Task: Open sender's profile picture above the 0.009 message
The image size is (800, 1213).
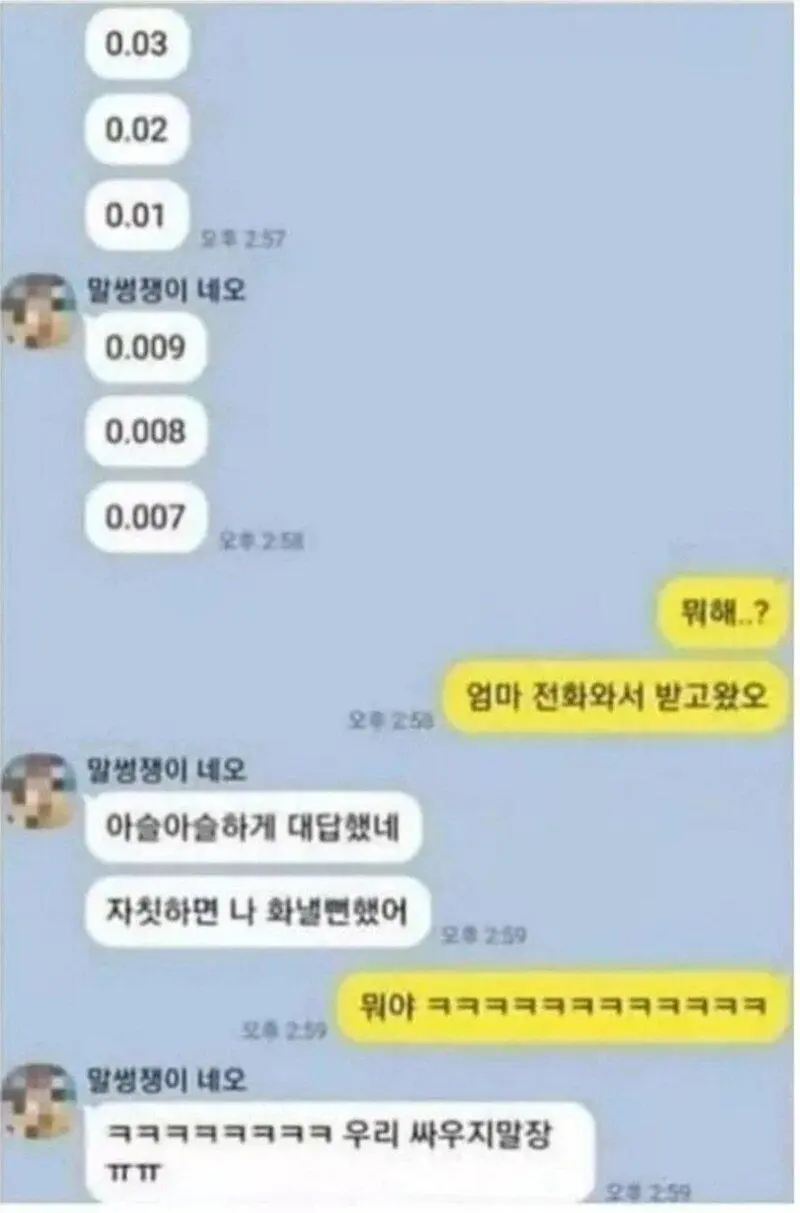Action: point(38,311)
